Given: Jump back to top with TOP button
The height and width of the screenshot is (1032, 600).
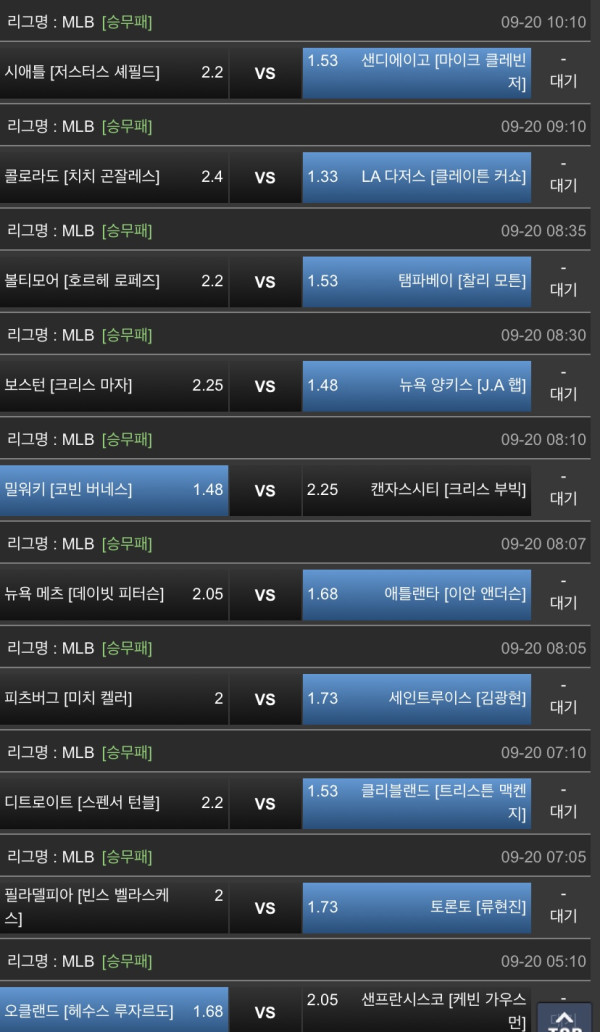Looking at the screenshot, I should click(x=565, y=1017).
